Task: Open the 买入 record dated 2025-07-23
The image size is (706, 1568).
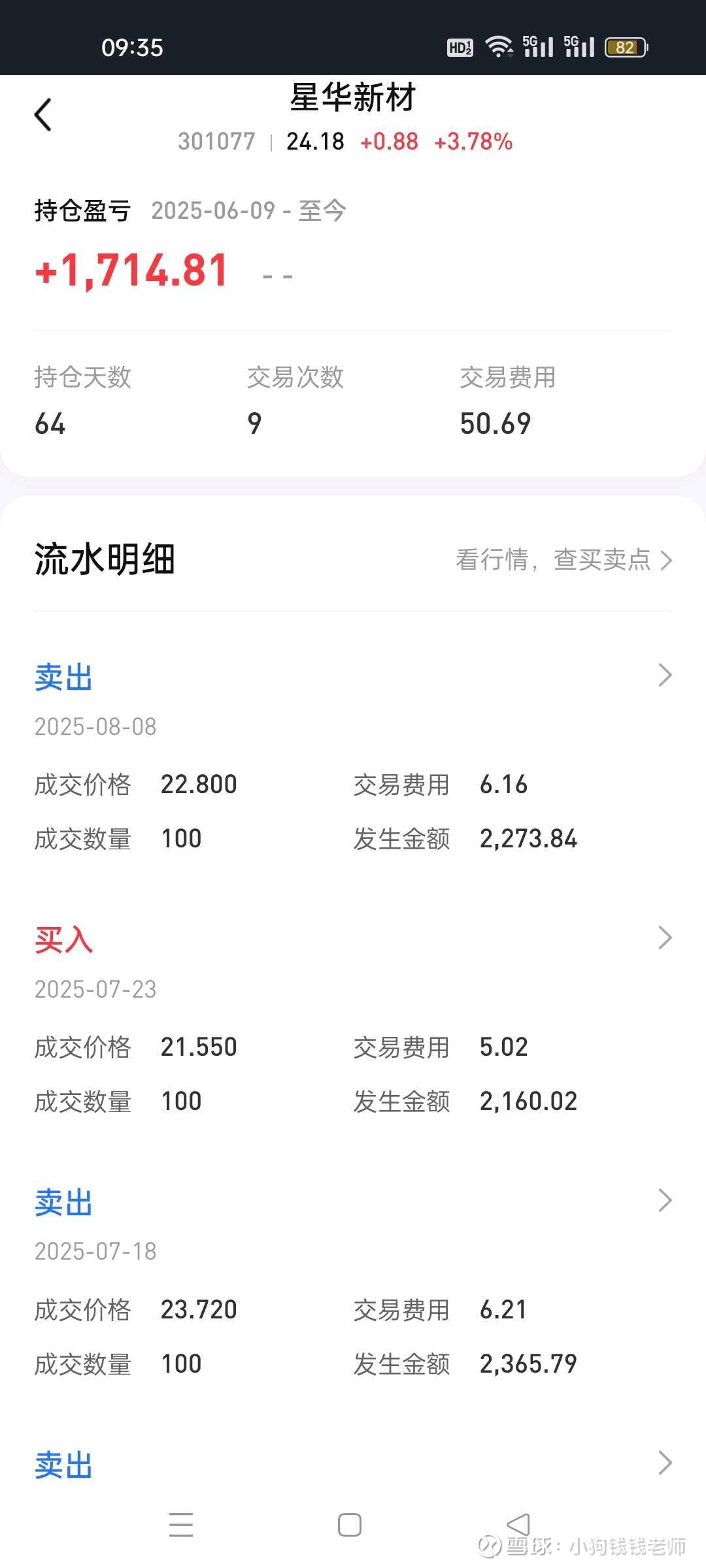Action: point(353,1020)
